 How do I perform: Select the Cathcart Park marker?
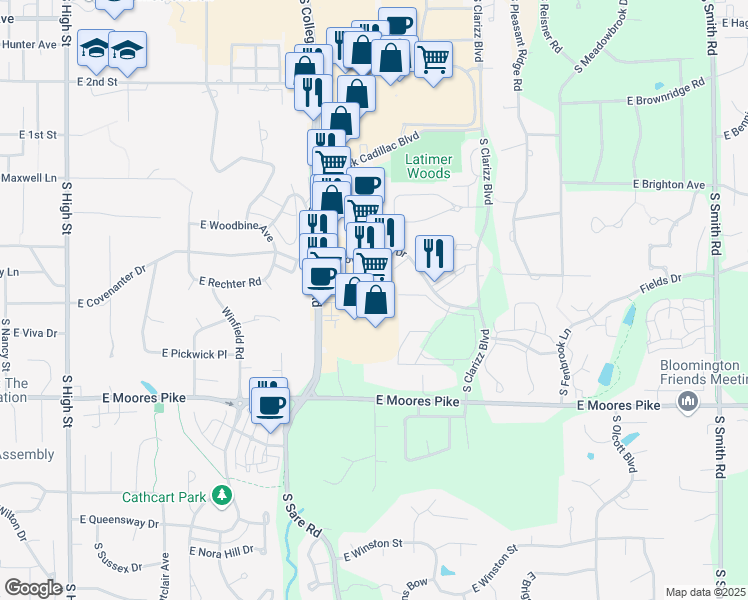tap(220, 495)
